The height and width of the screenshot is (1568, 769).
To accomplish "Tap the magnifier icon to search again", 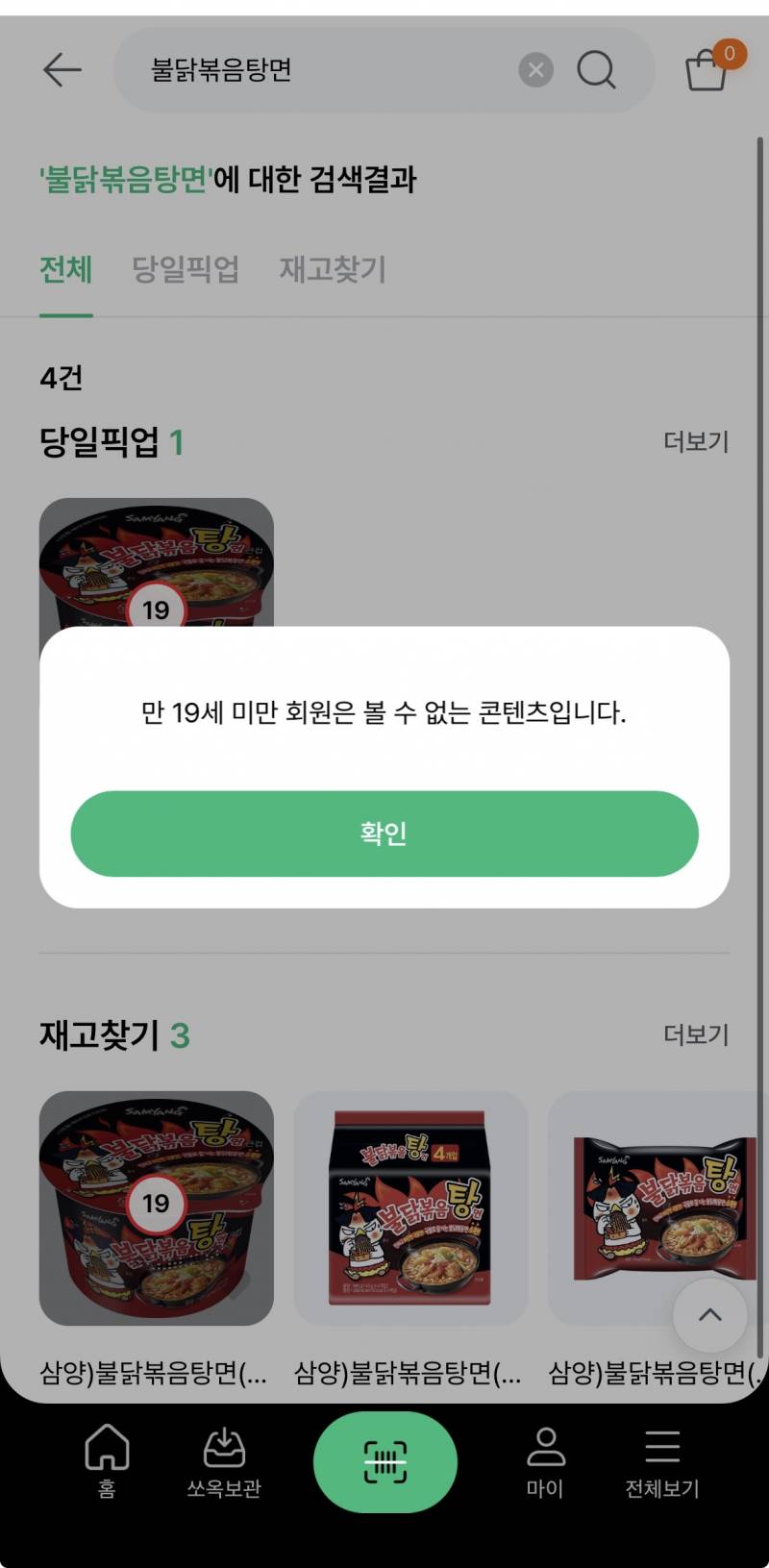I will pos(597,69).
